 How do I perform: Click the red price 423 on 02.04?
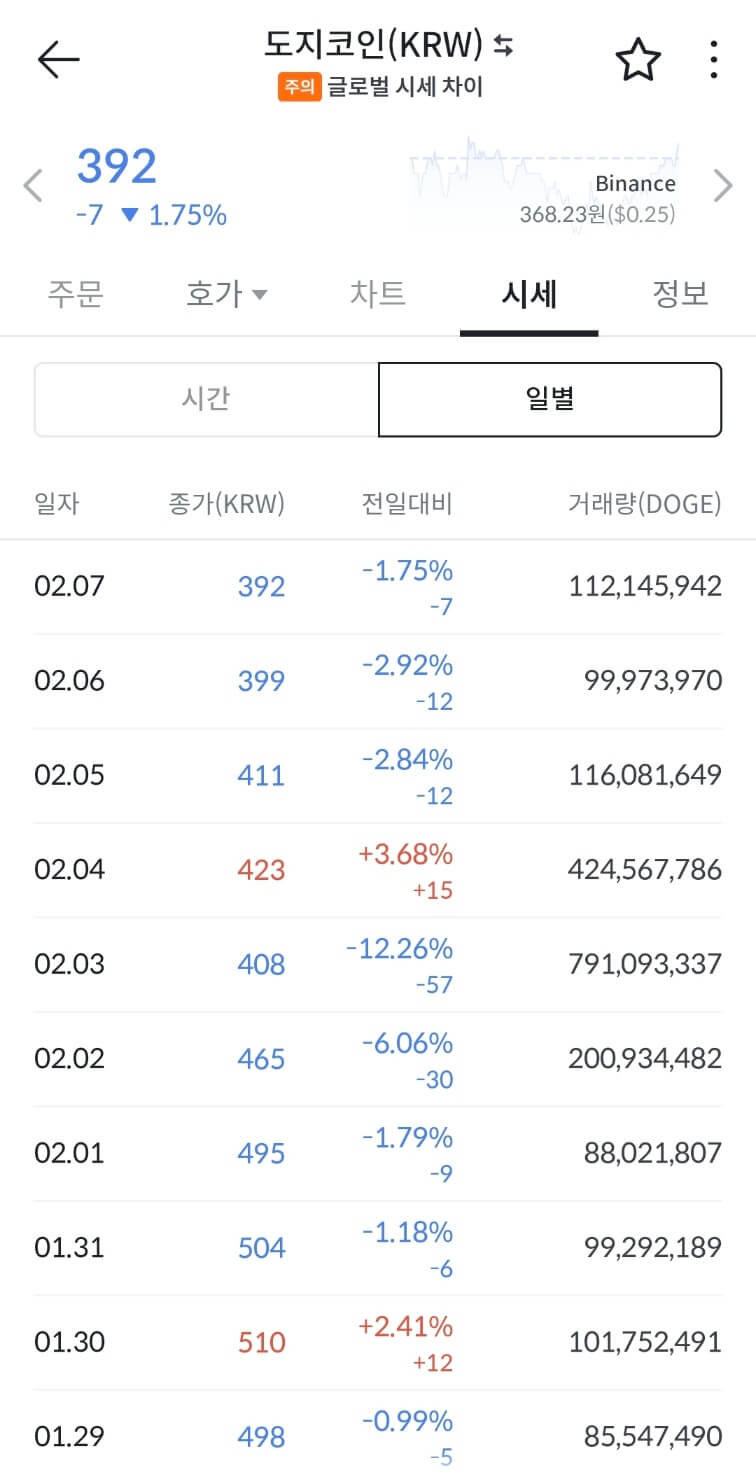[260, 869]
